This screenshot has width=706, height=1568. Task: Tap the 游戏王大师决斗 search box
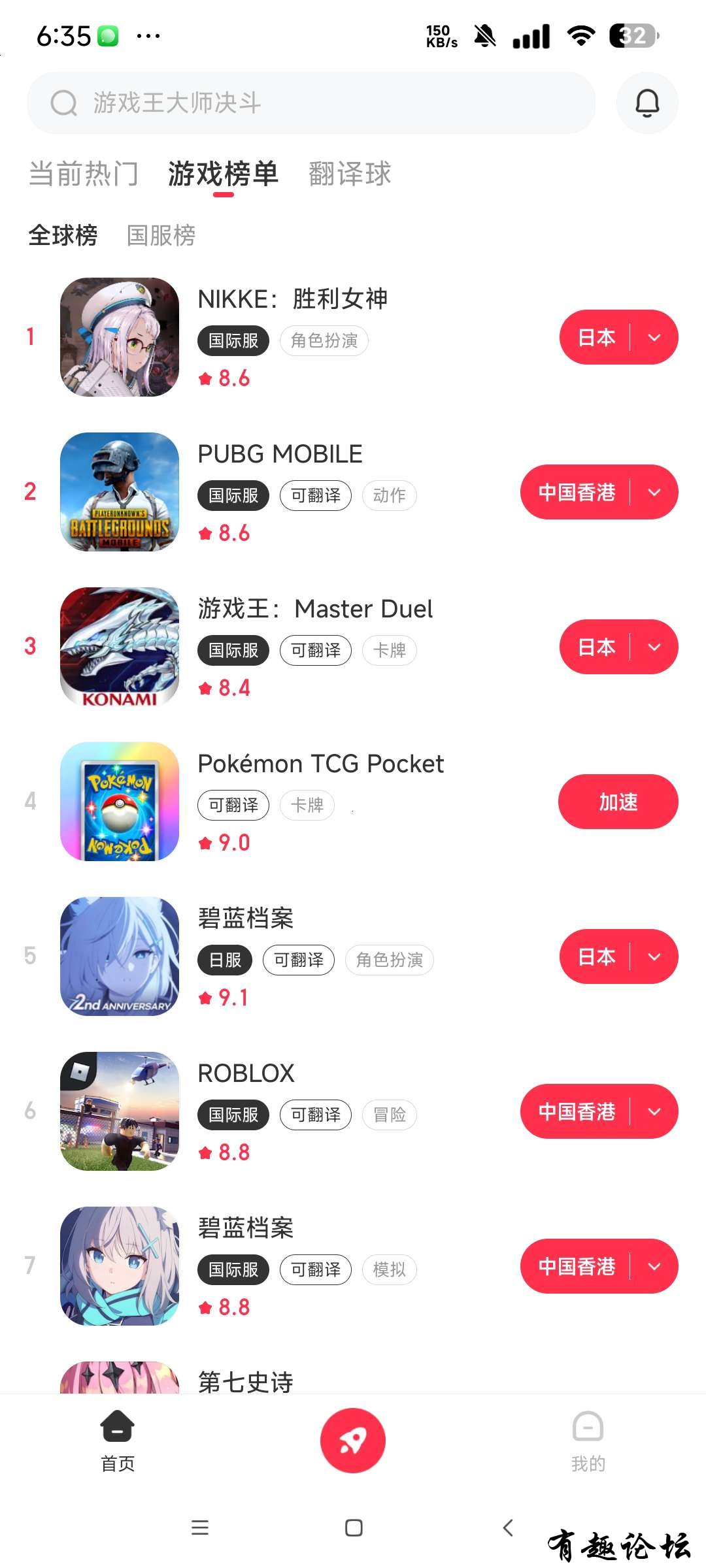(311, 103)
